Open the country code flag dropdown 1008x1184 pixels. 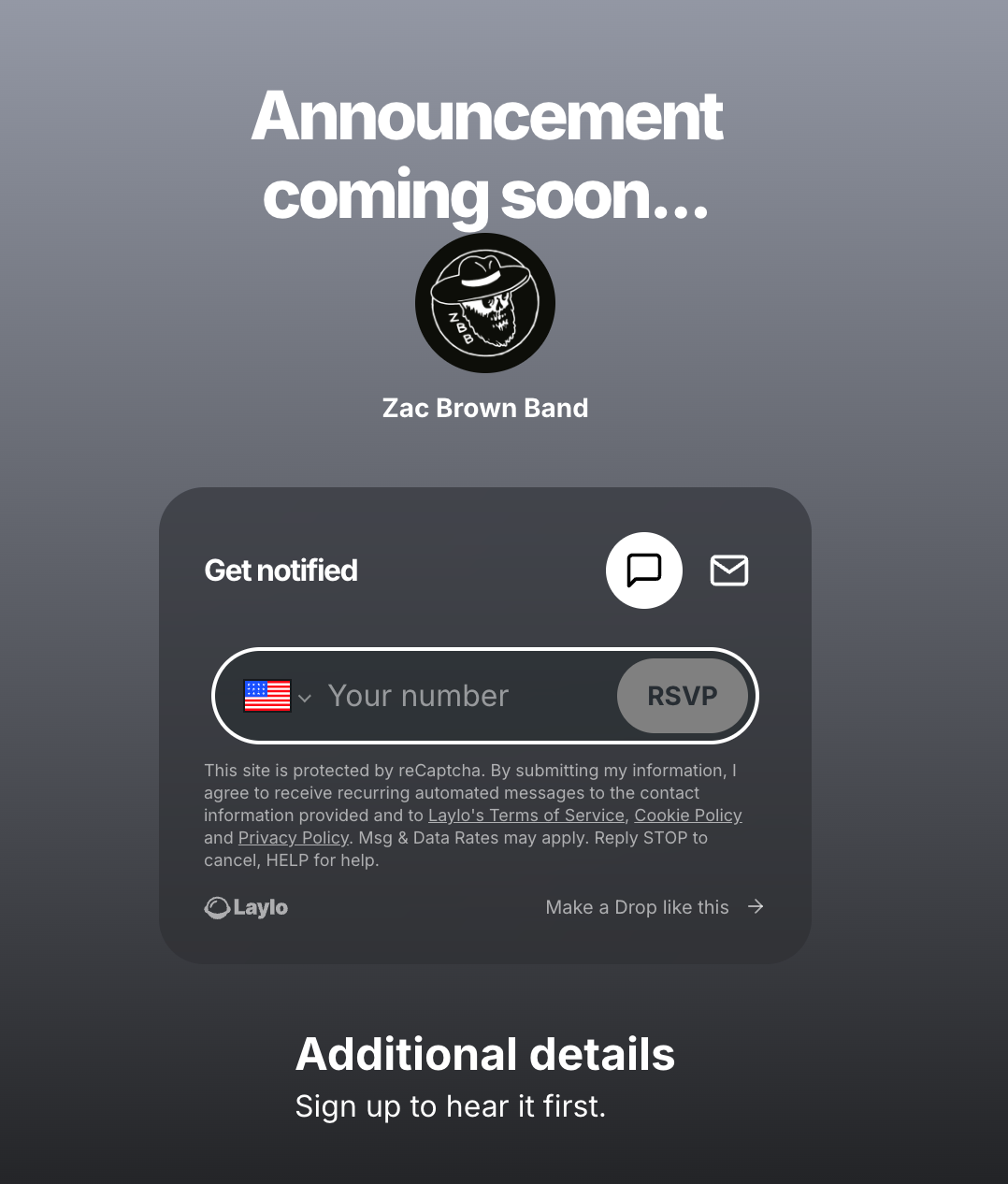pos(277,697)
